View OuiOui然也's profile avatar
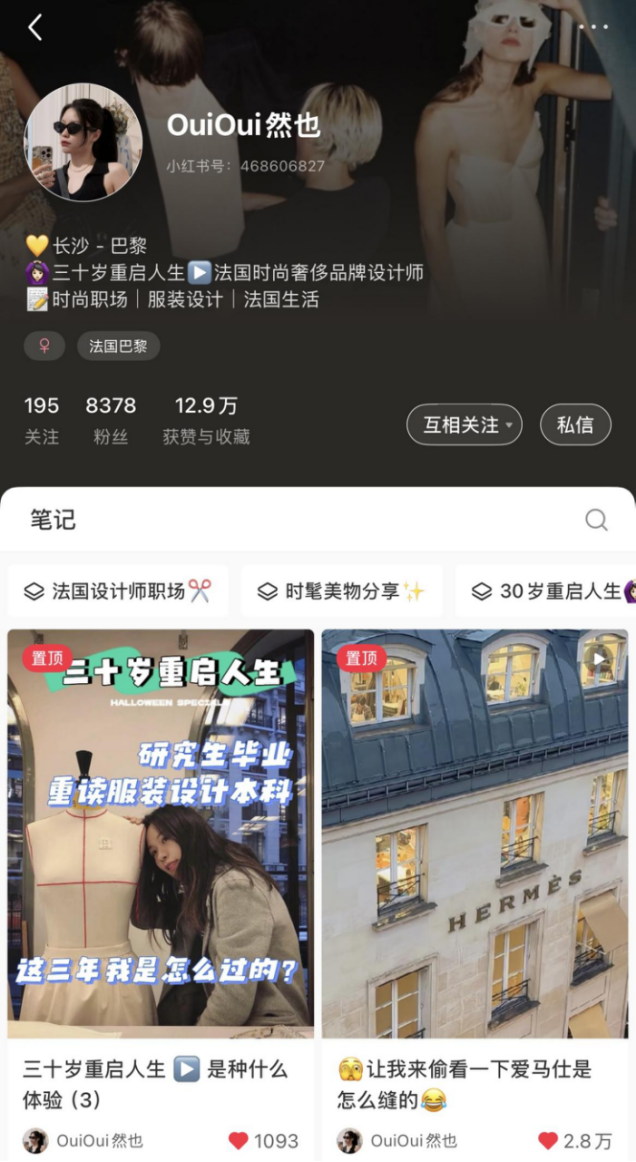Viewport: 636px width, 1162px height. pos(83,142)
